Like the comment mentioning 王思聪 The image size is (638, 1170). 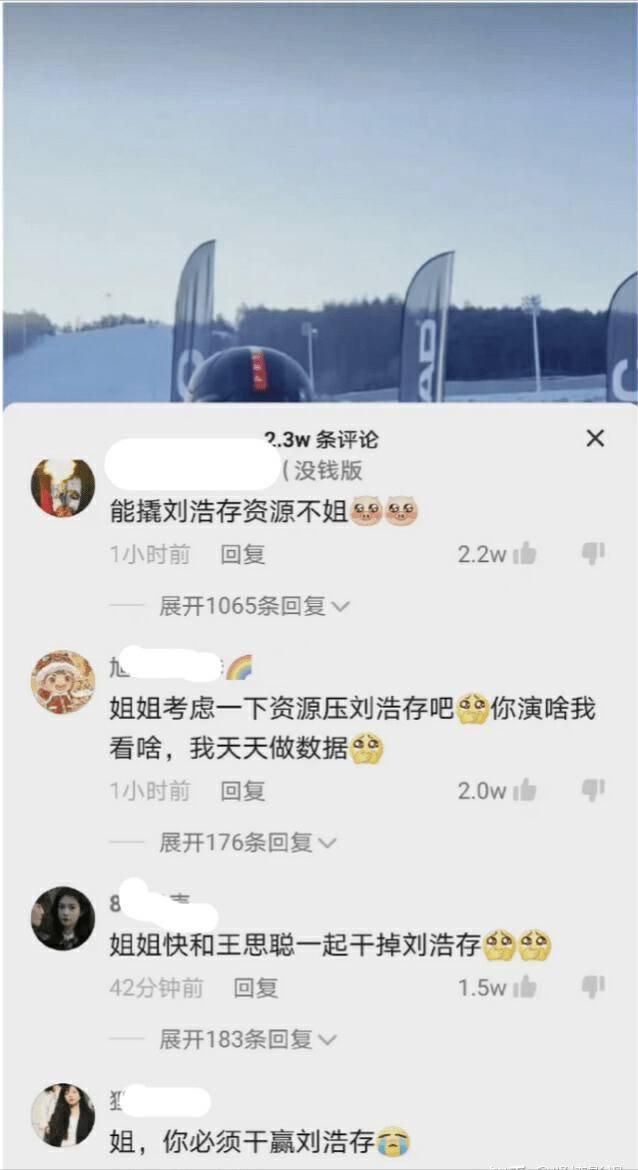(x=525, y=987)
